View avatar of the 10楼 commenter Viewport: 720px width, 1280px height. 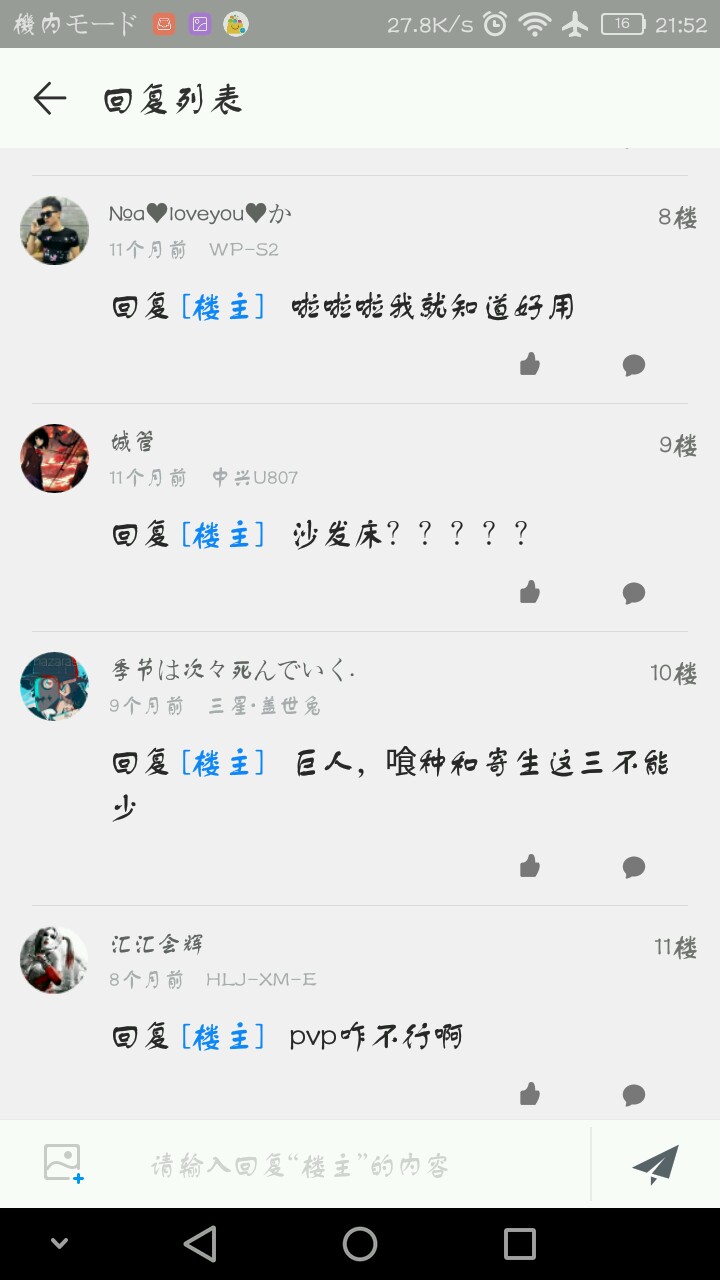pyautogui.click(x=55, y=686)
